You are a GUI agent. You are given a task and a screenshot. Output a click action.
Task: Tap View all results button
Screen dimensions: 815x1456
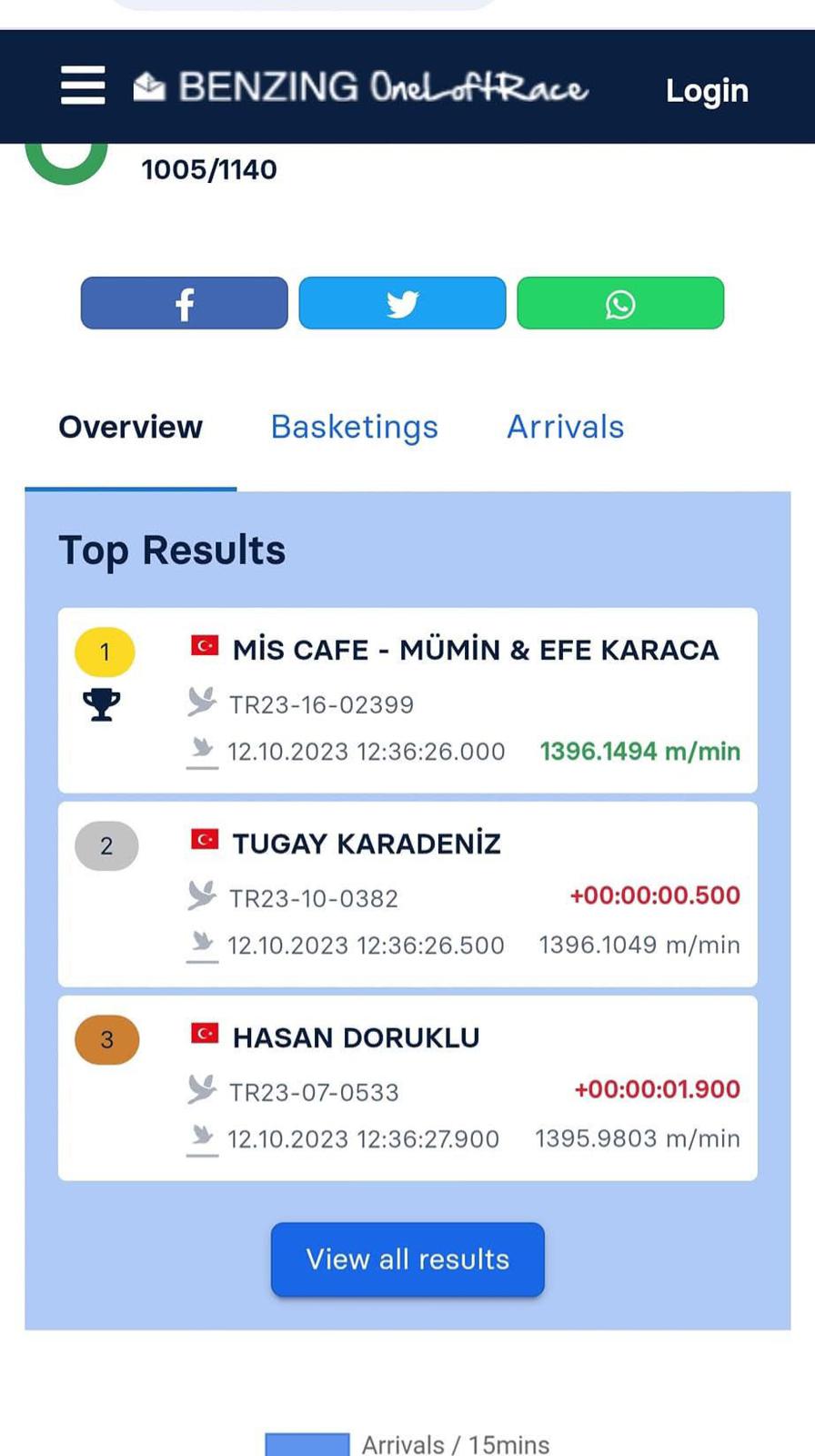click(x=407, y=1259)
